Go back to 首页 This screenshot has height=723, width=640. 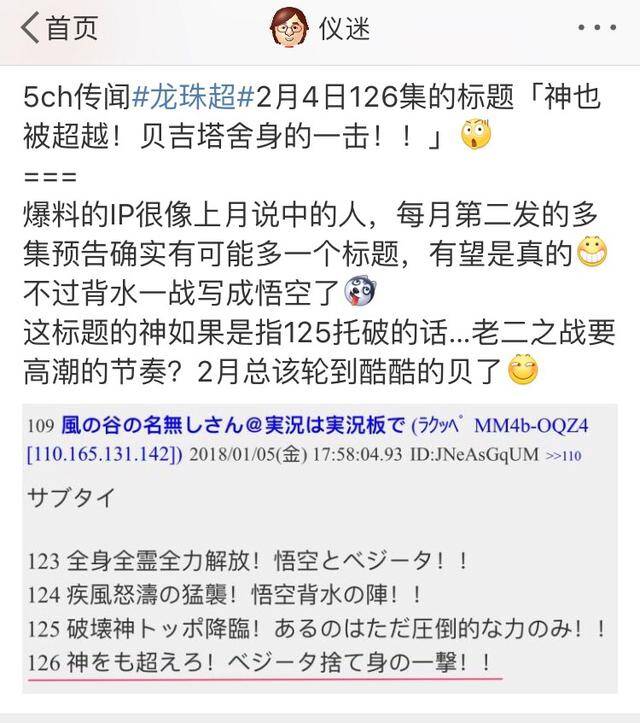click(58, 29)
